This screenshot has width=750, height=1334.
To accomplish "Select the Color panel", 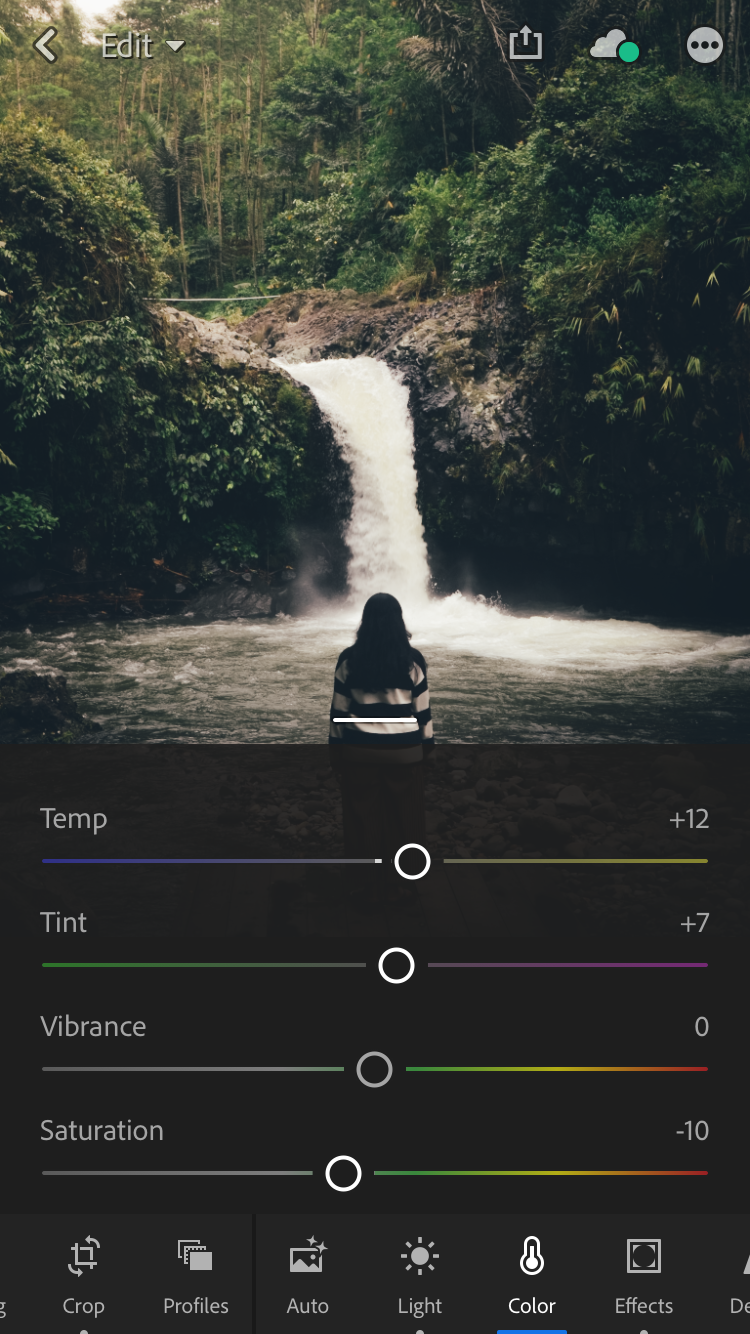I will (532, 1274).
